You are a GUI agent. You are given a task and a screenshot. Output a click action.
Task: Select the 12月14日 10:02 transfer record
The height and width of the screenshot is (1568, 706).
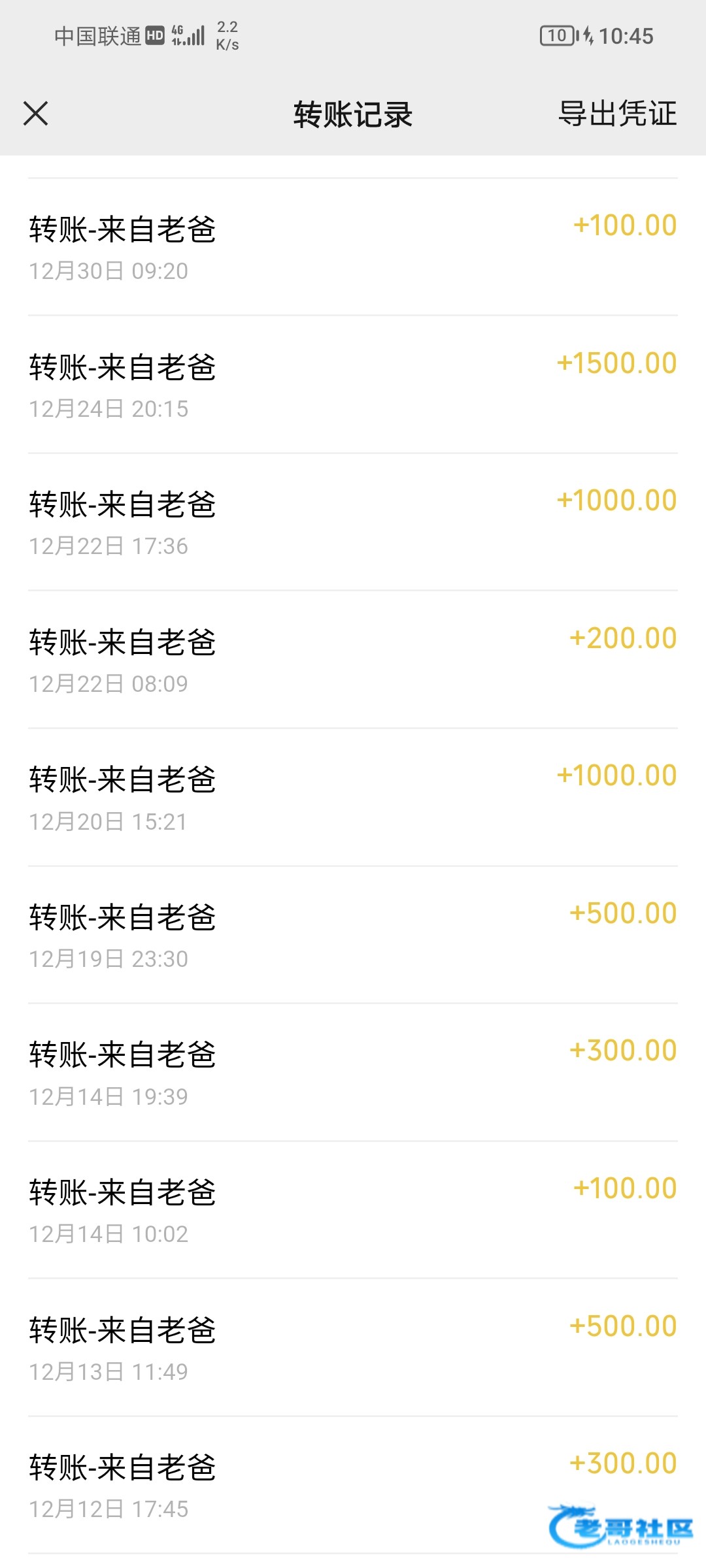tap(353, 1210)
